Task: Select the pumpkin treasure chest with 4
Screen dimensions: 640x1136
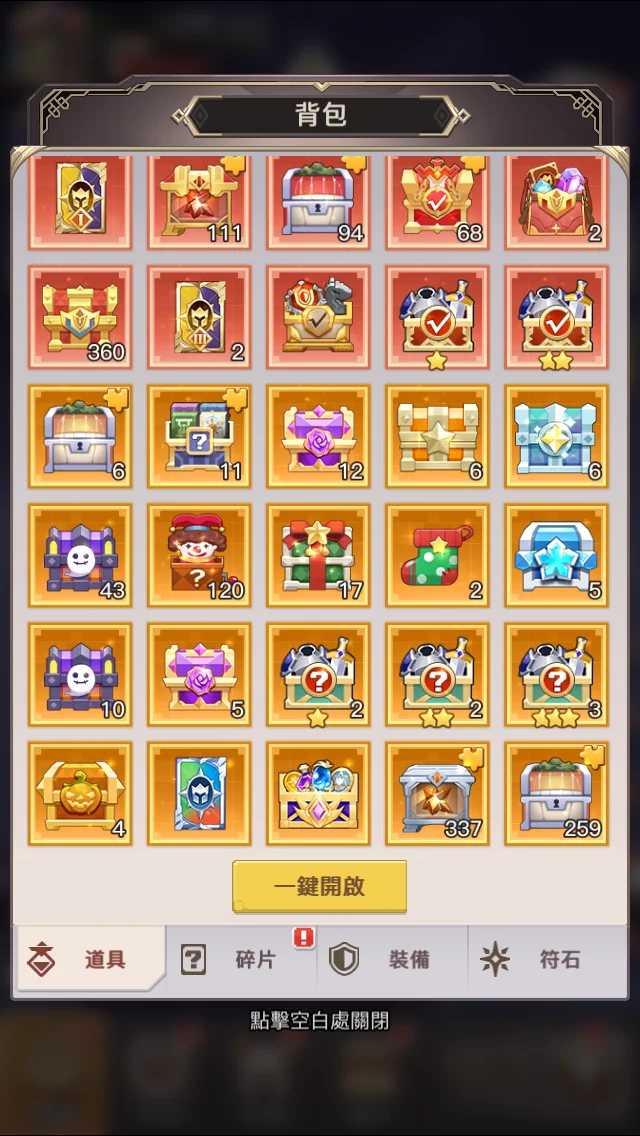Action: click(x=80, y=793)
